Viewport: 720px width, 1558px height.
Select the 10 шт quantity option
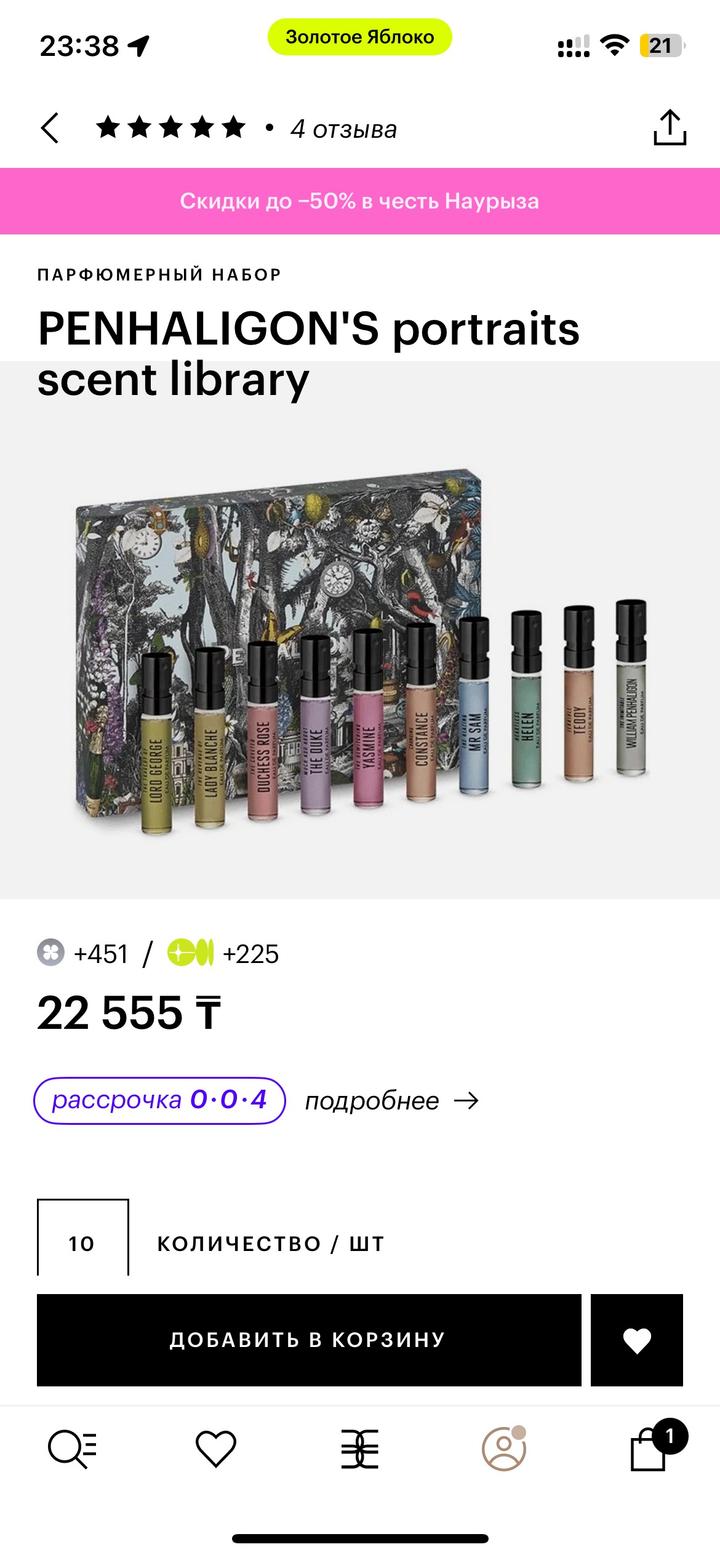coord(83,1240)
